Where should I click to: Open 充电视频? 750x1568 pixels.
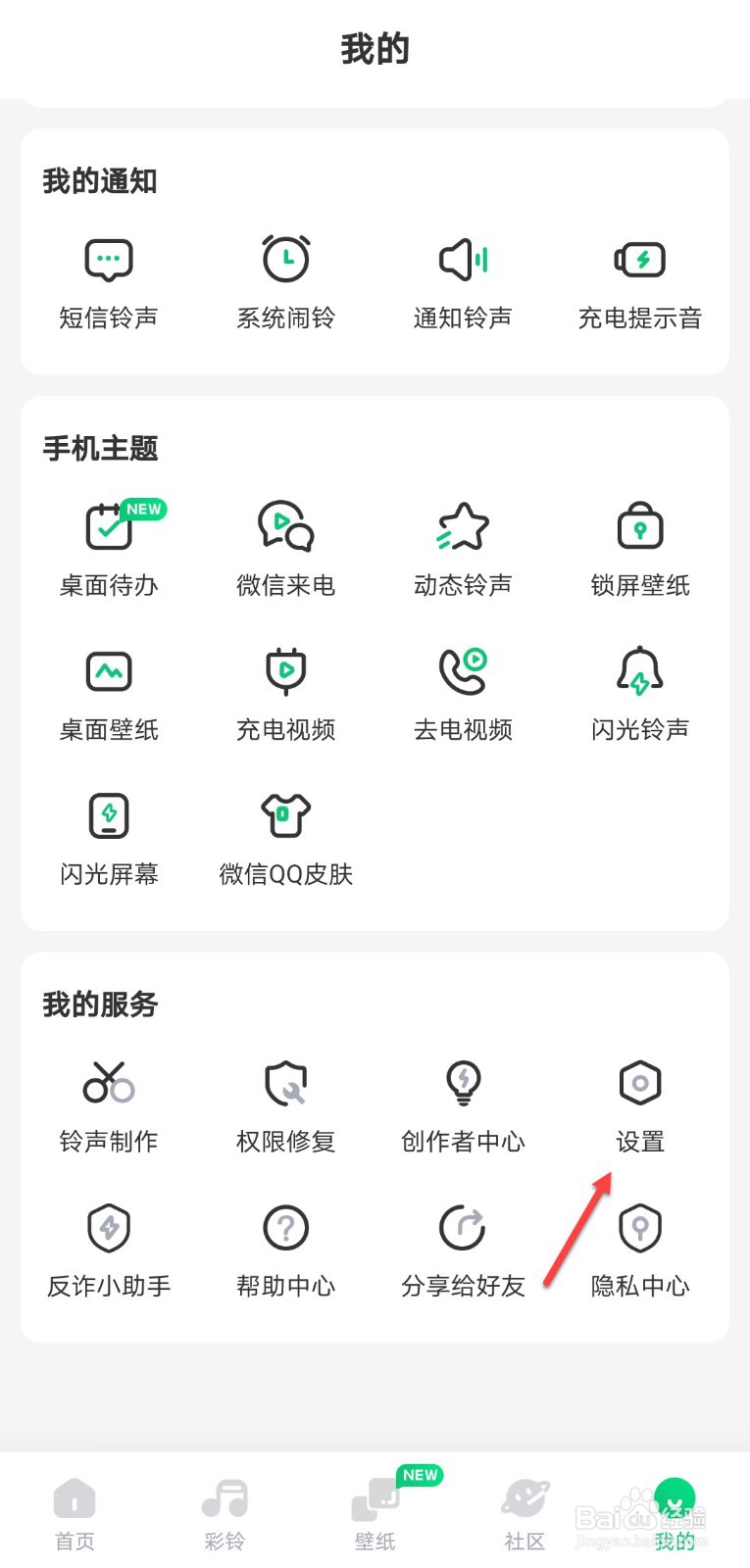click(286, 695)
